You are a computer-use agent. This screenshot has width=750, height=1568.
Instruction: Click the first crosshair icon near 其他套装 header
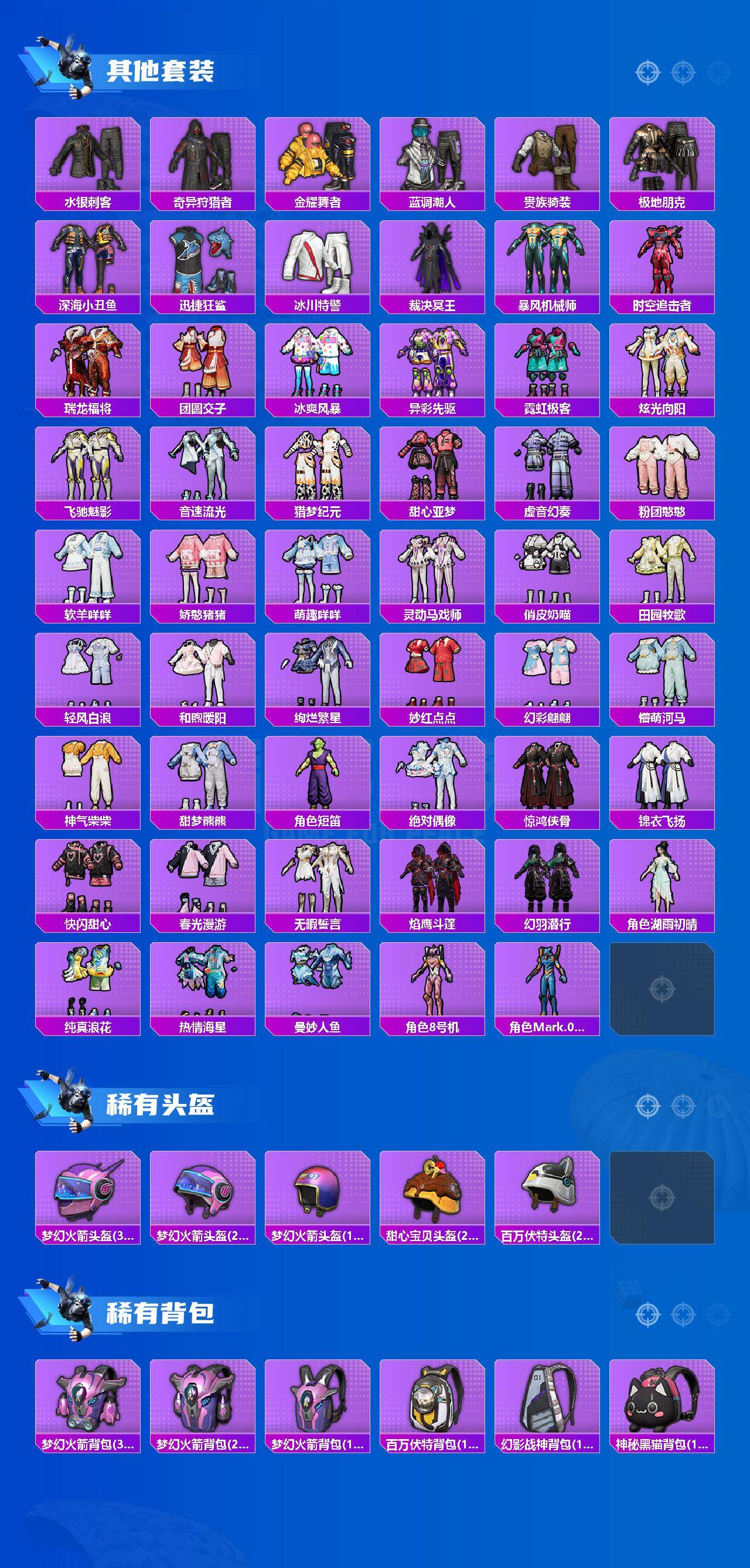click(x=647, y=71)
